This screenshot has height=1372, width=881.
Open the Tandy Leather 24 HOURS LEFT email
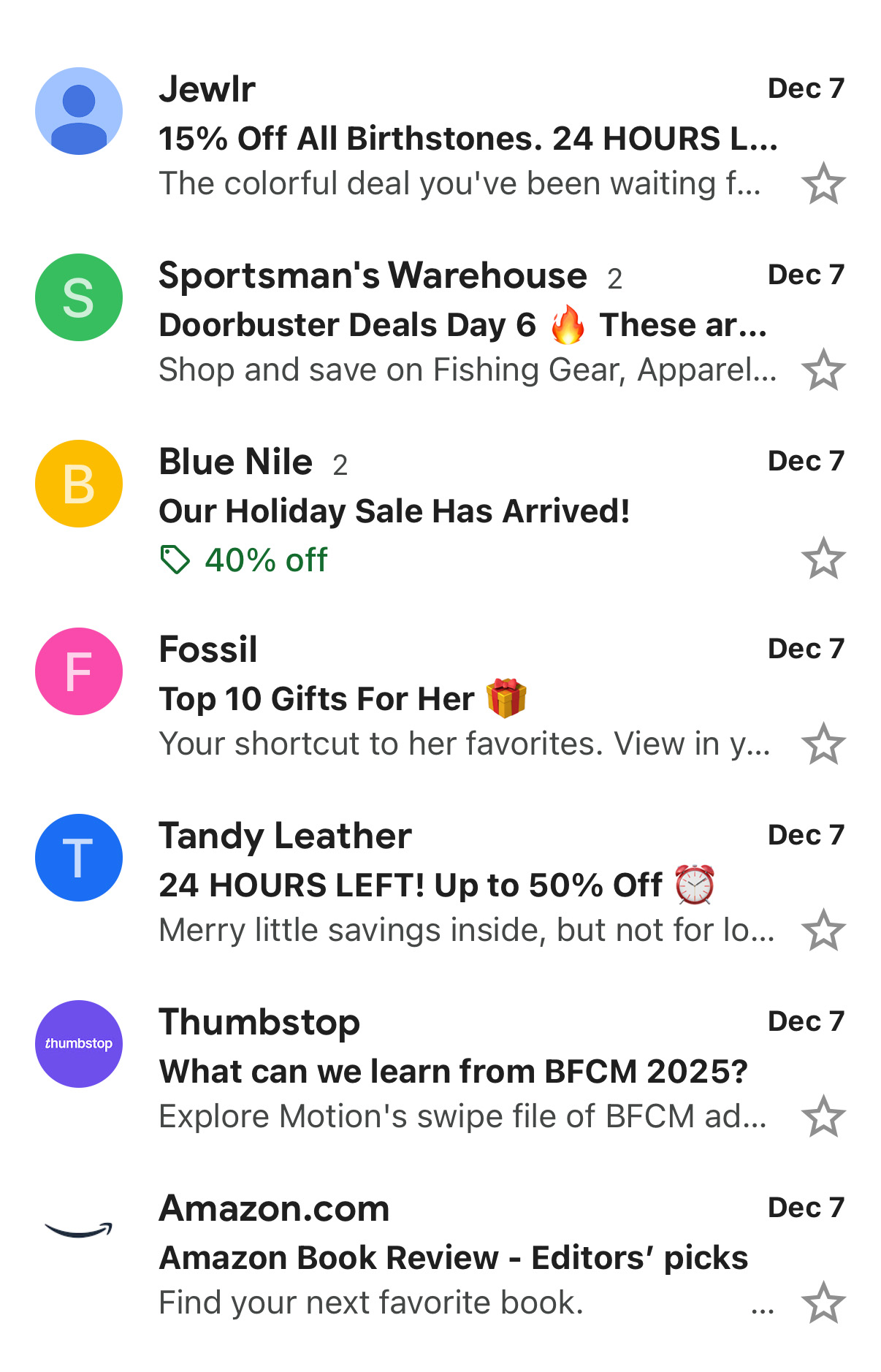coord(435,885)
